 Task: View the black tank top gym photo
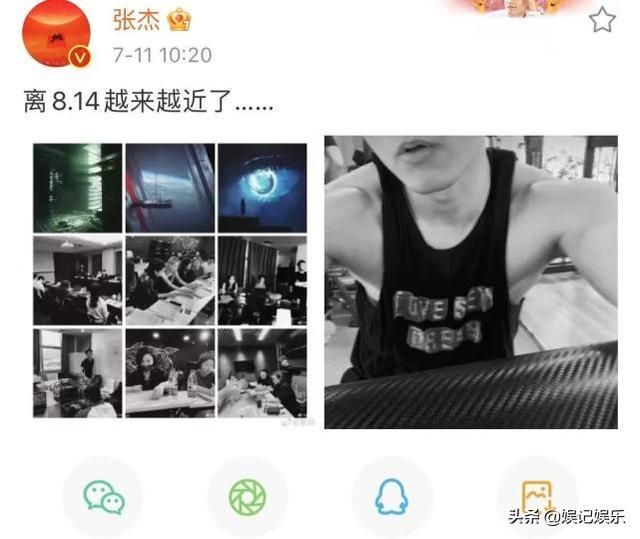[x=470, y=282]
